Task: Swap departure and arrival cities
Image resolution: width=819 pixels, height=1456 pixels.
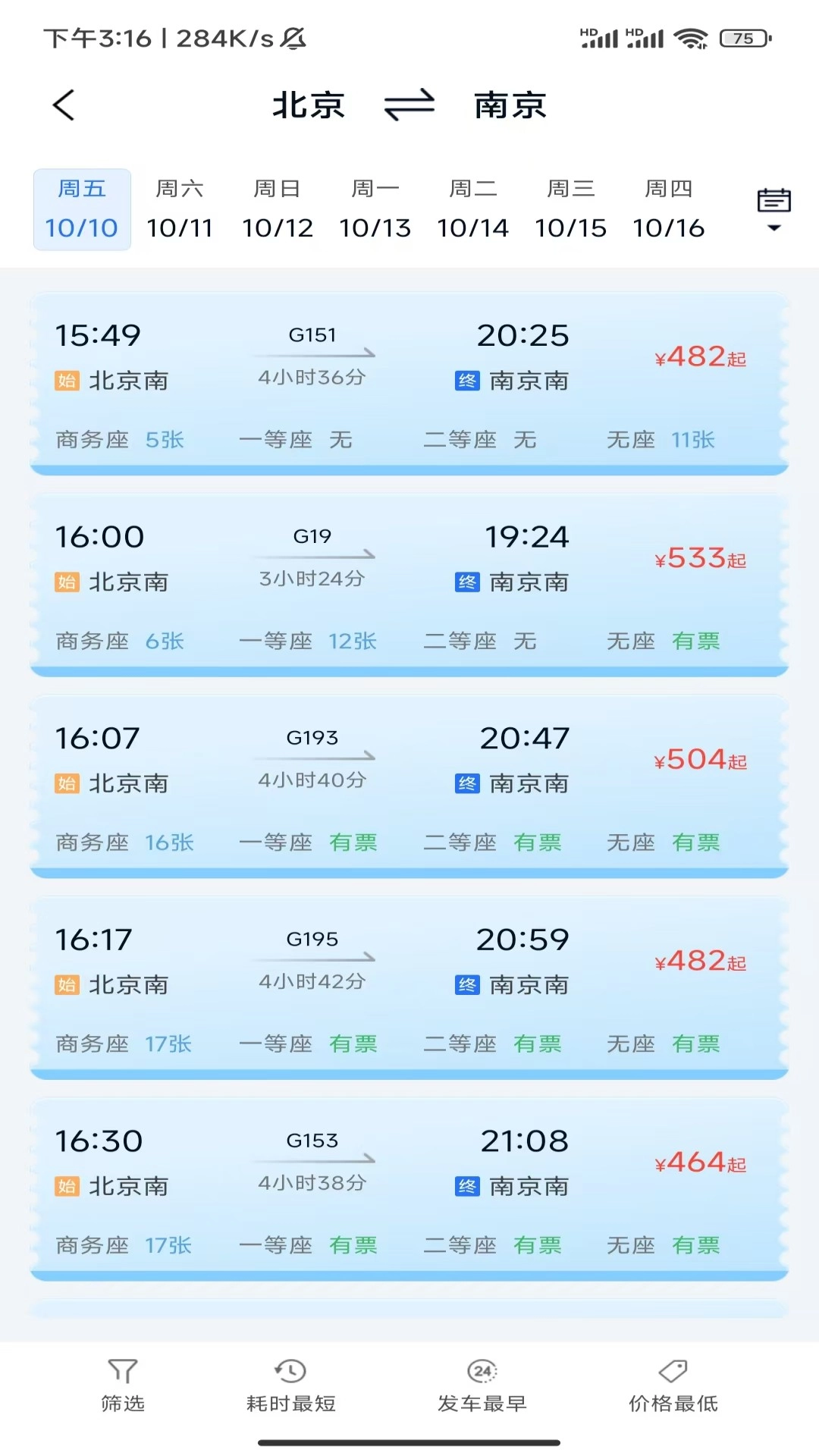Action: click(408, 106)
